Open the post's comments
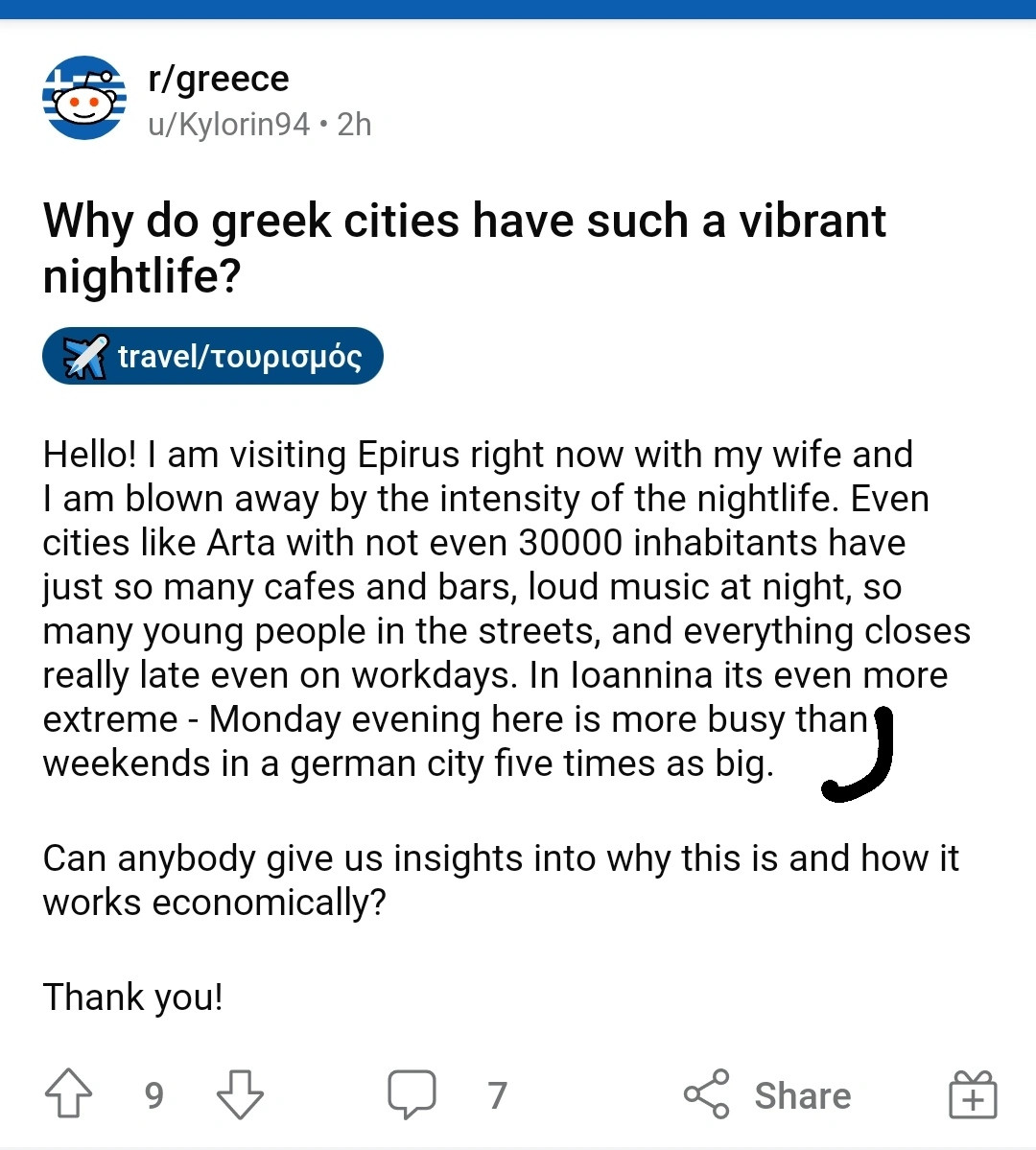1036x1150 pixels. (412, 1094)
